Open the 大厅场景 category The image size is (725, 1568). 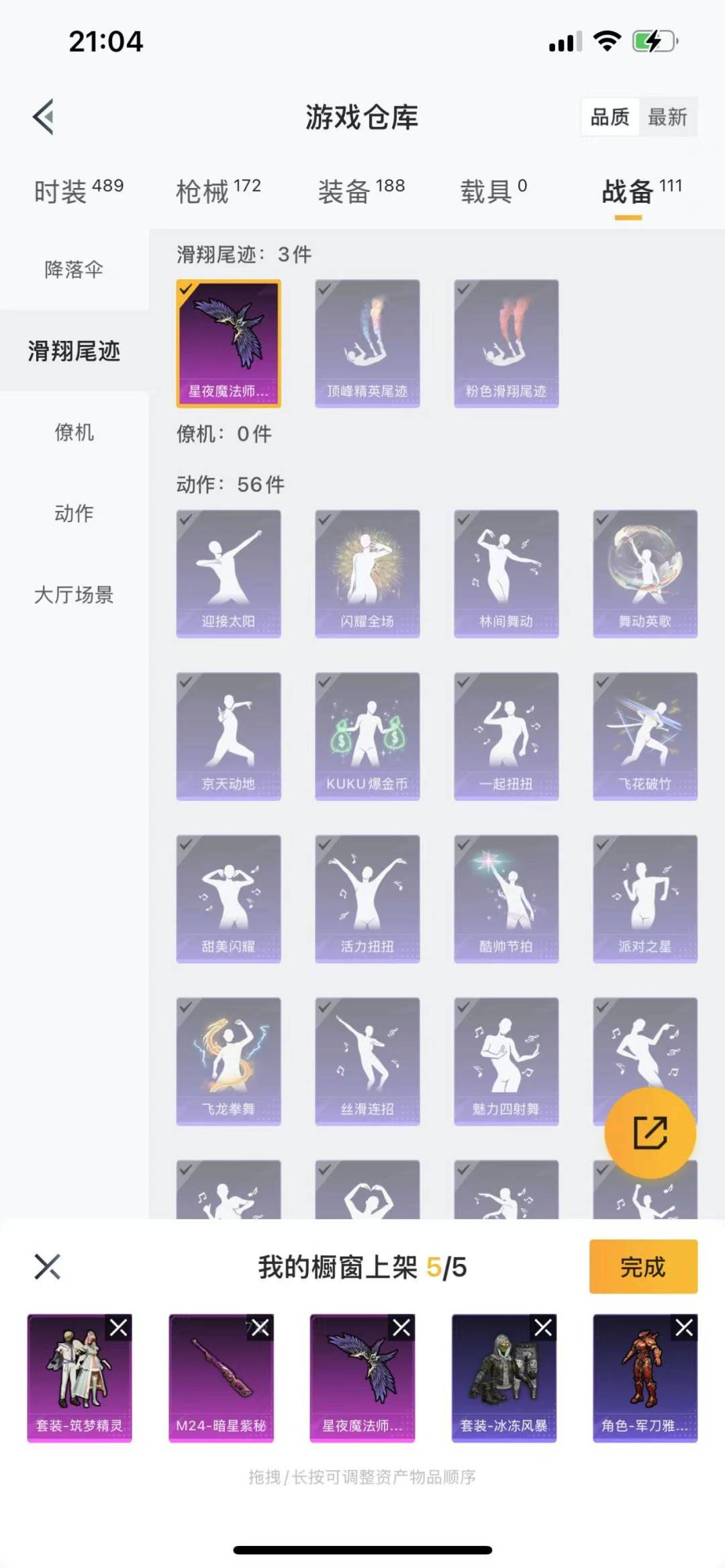pyautogui.click(x=74, y=595)
